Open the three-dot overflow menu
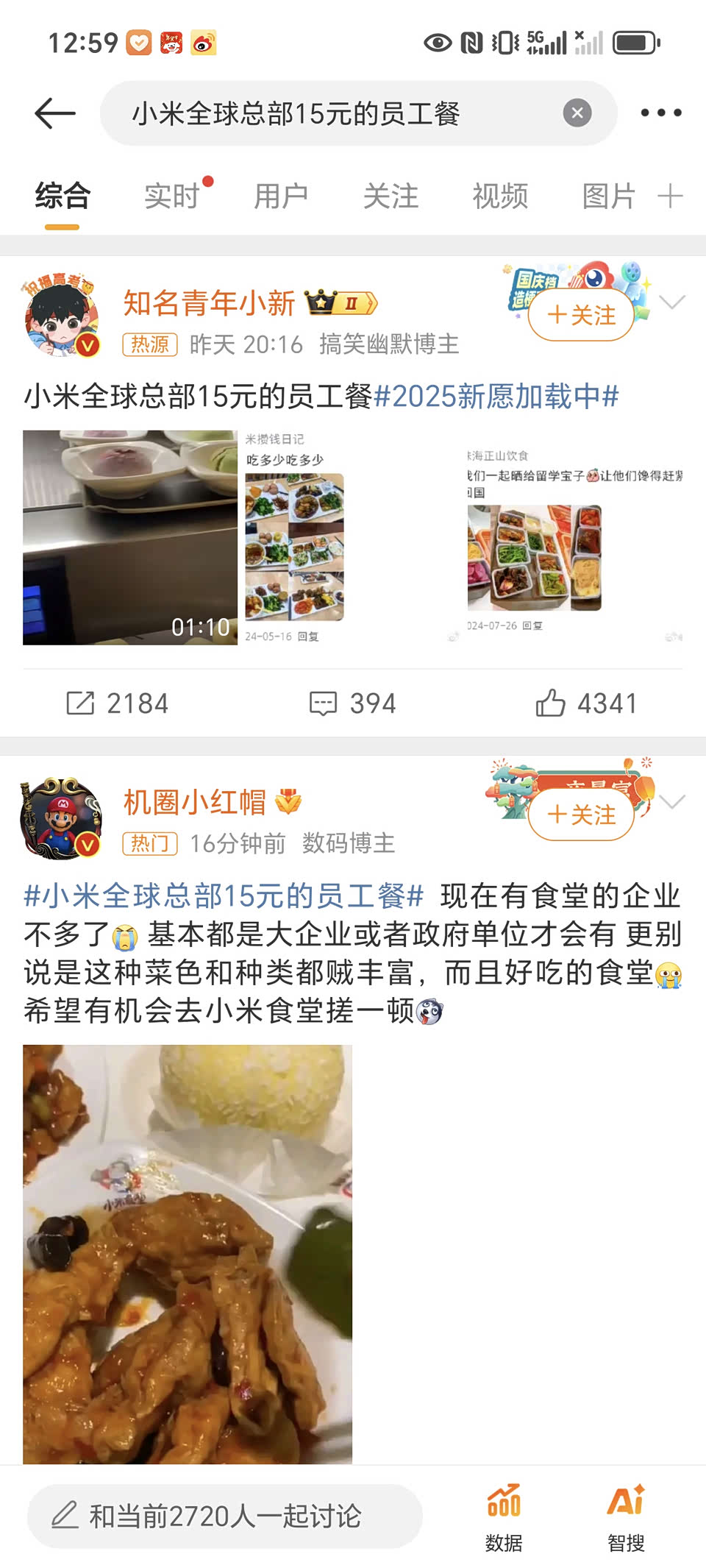The image size is (706, 1568). point(660,113)
